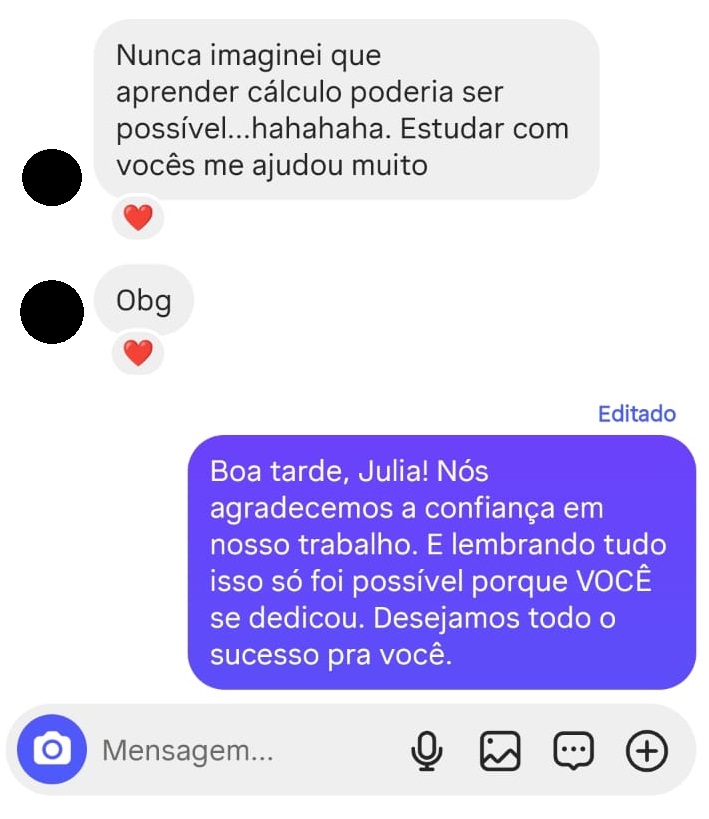Tap heart reaction under Obg message
Image resolution: width=709 pixels, height=819 pixels.
(x=138, y=353)
